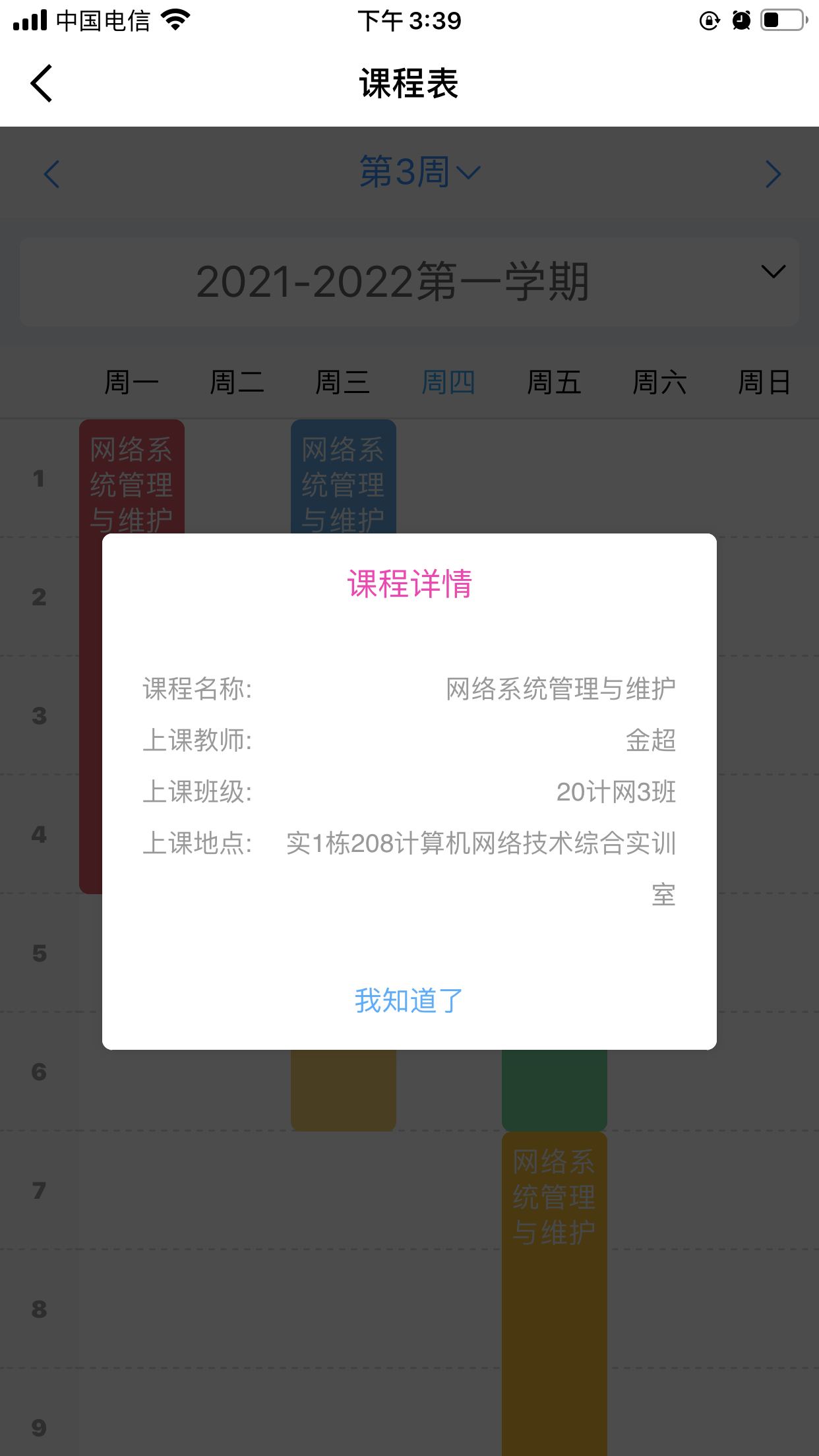Select the 周日 weekday header
The width and height of the screenshot is (819, 1456).
click(x=764, y=382)
